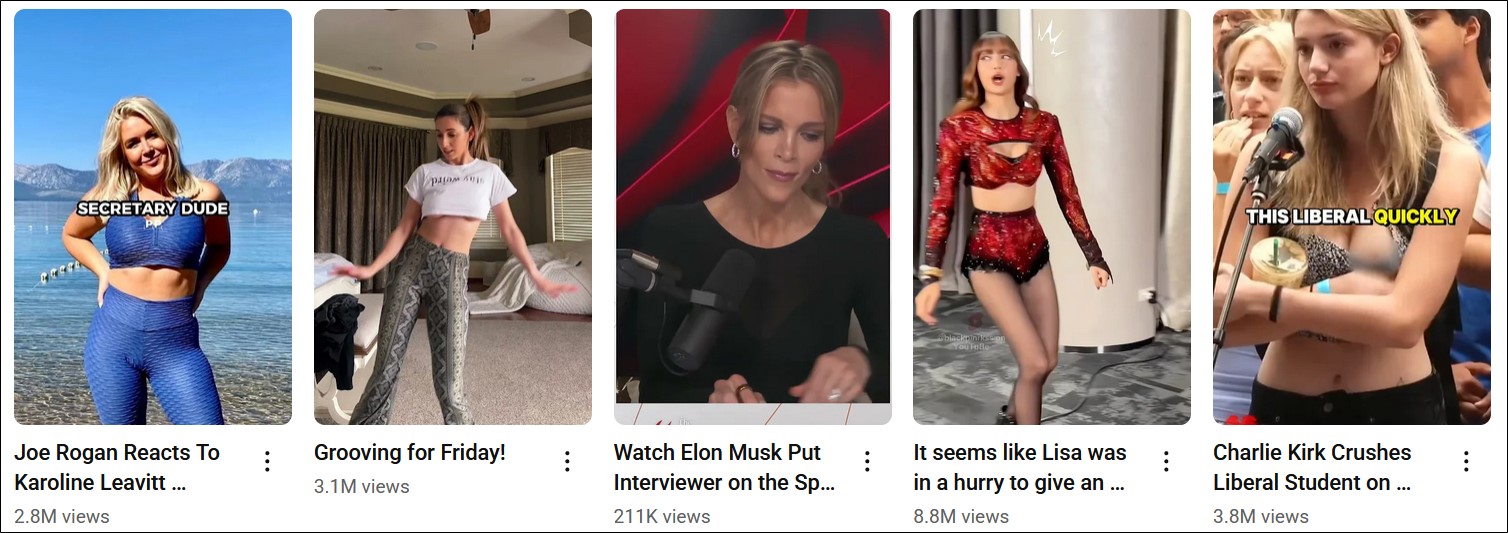This screenshot has width=1508, height=533.
Task: Open the options menu for the Lisa short
Action: (x=1166, y=461)
